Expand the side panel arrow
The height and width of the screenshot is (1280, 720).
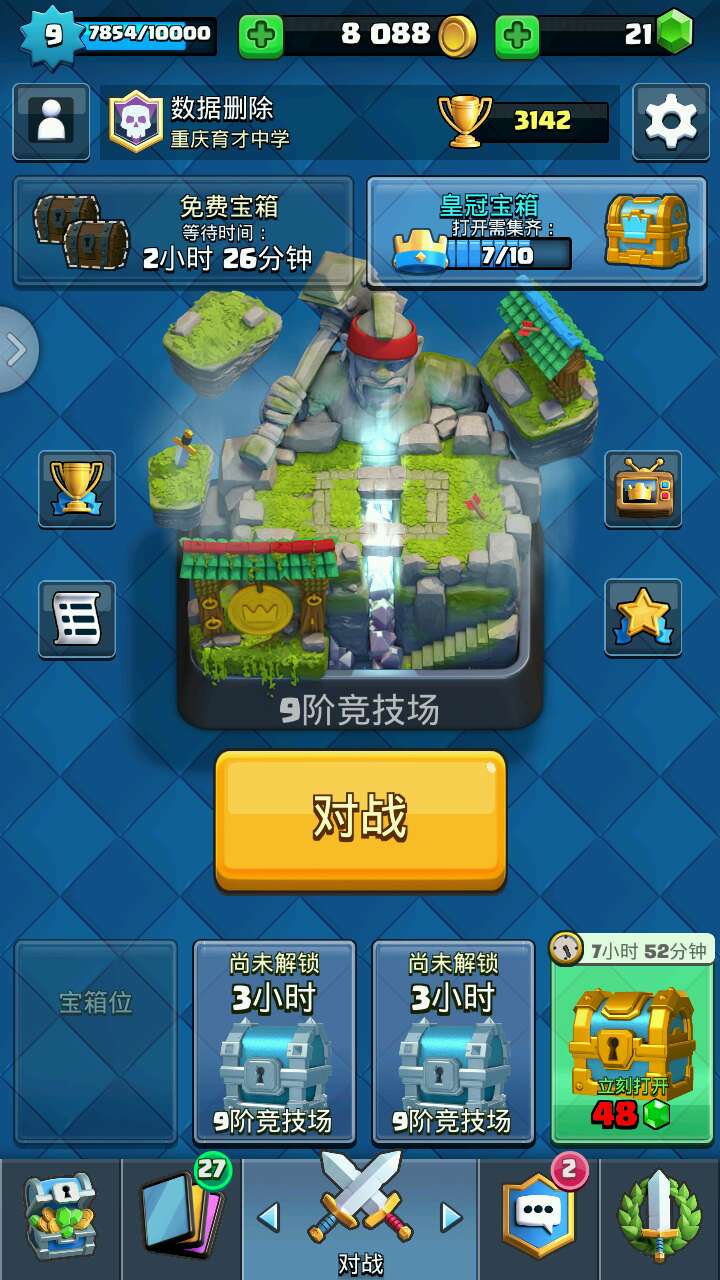(16, 349)
